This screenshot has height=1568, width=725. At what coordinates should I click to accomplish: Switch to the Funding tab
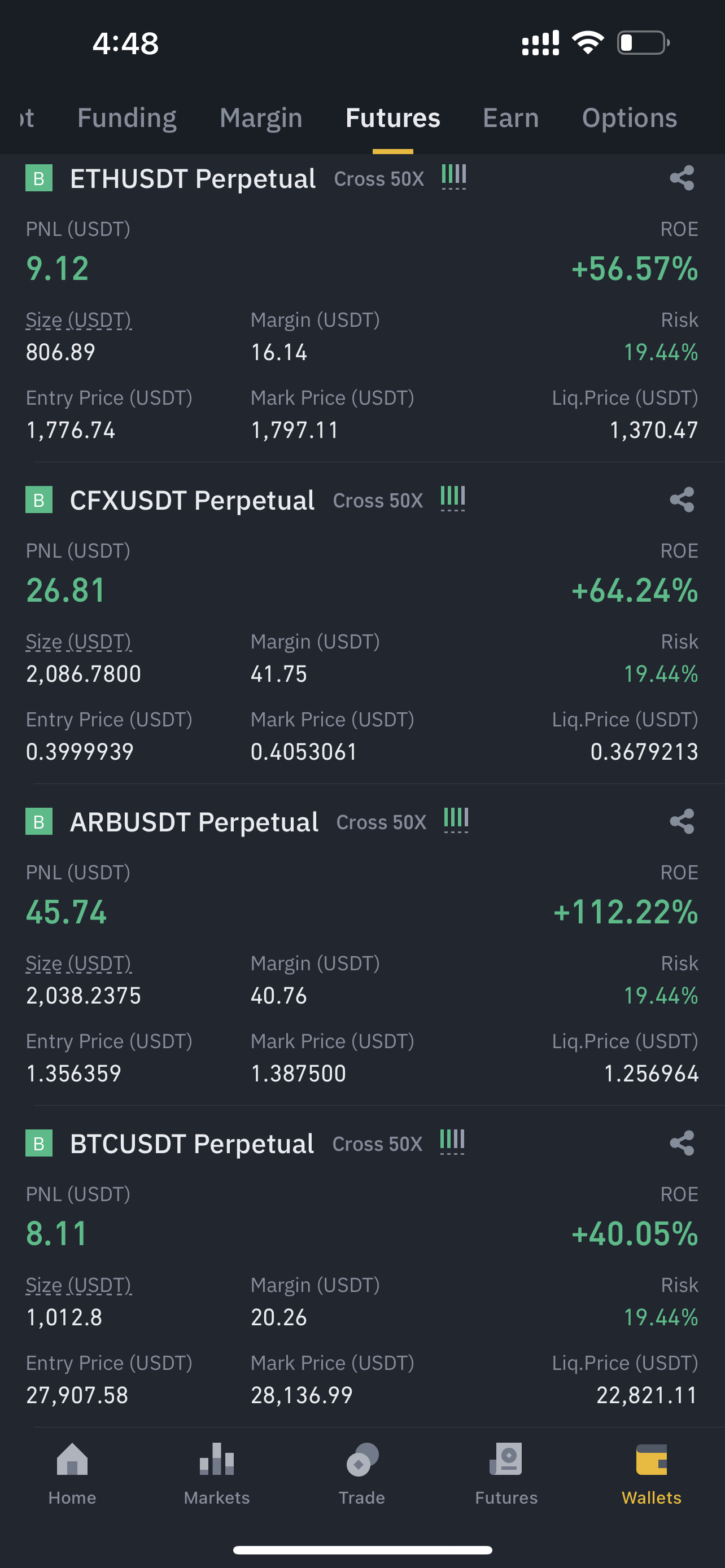(126, 117)
